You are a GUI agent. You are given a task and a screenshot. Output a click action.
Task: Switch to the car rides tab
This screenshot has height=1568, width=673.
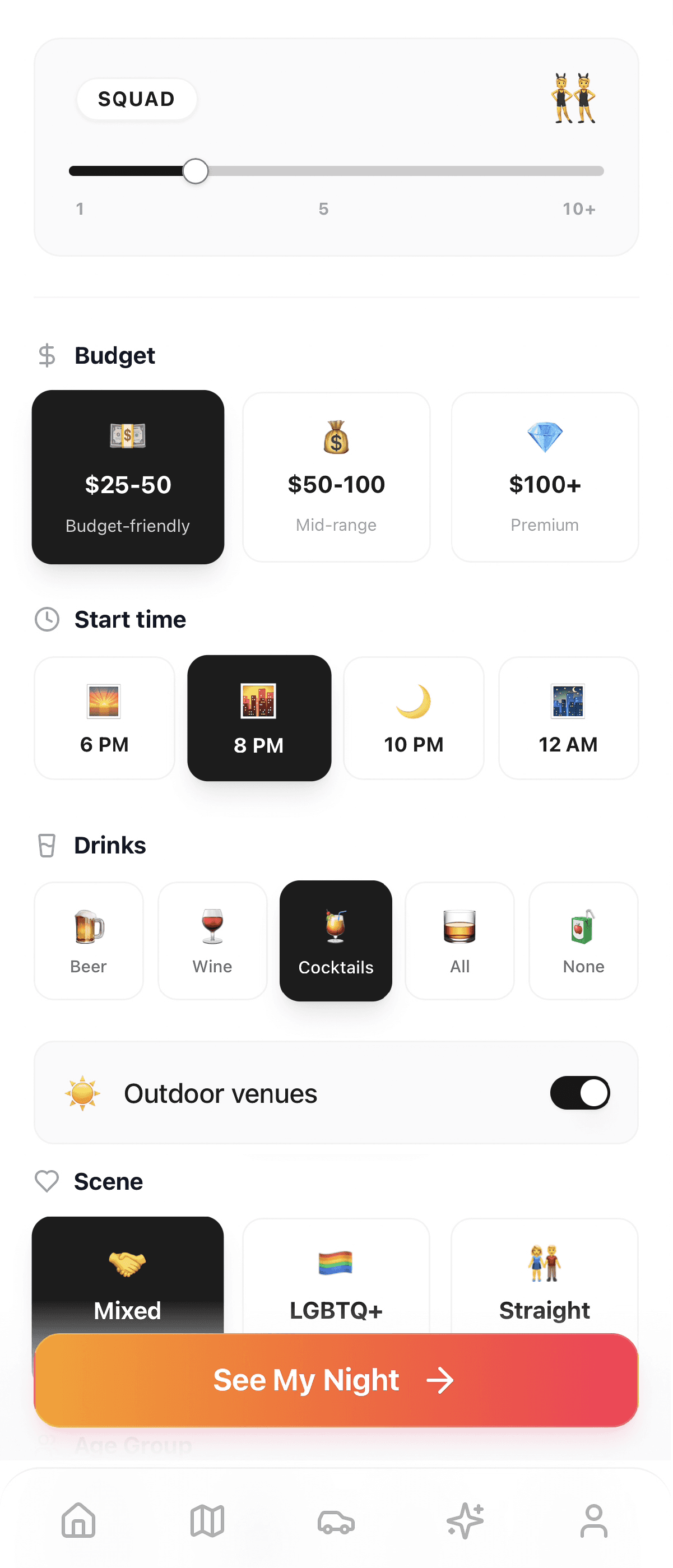coord(336,1520)
